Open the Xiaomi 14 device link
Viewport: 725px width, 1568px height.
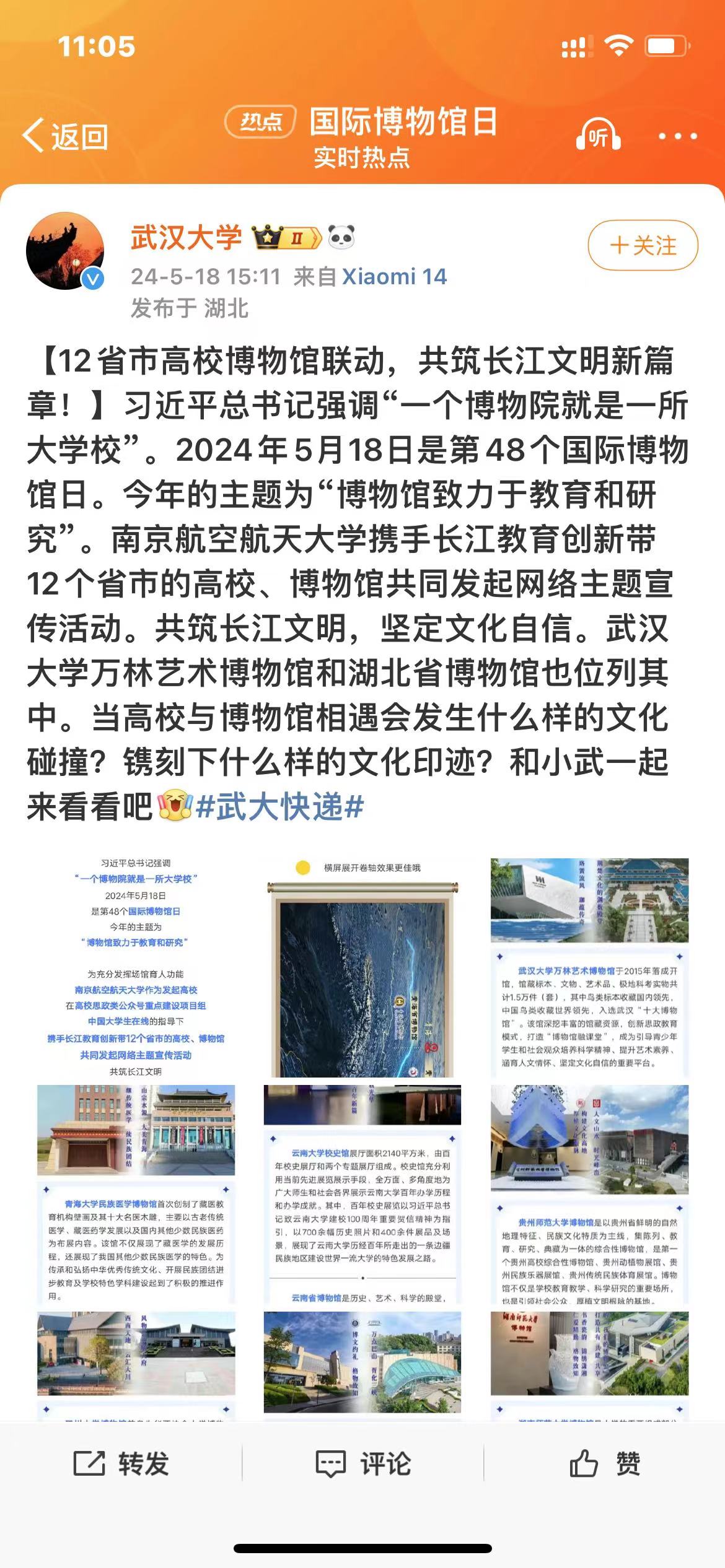(x=394, y=276)
